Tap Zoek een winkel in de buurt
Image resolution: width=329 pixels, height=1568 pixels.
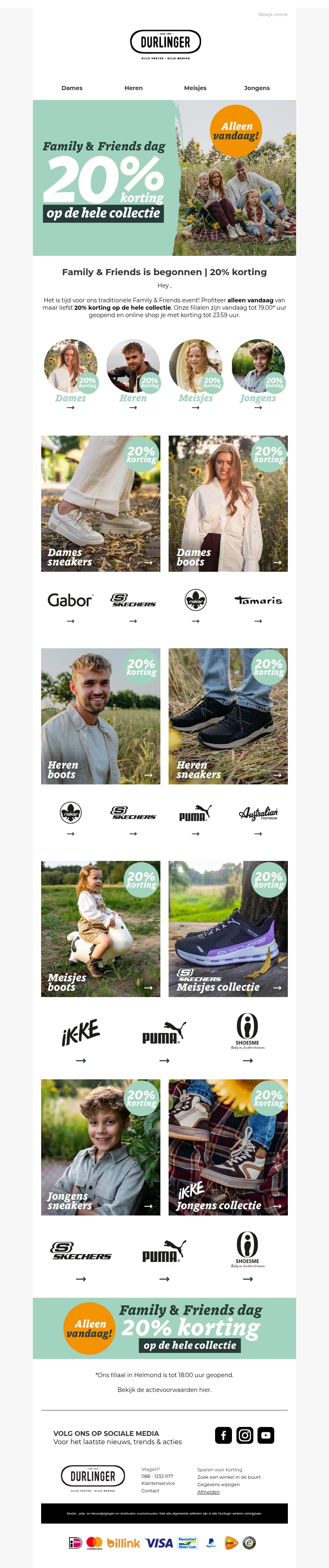coord(229,1477)
